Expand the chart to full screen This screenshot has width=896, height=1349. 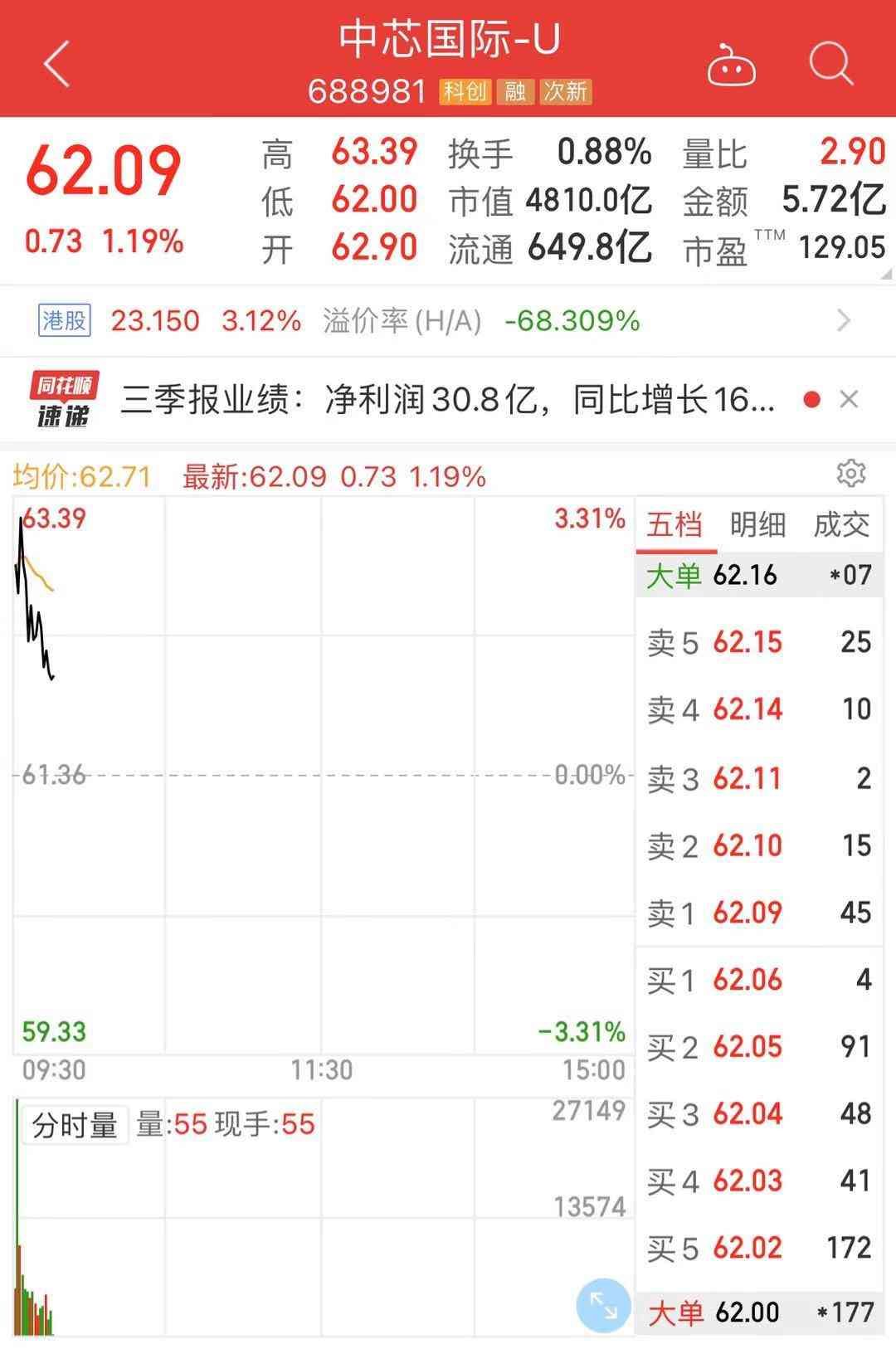point(603,1306)
